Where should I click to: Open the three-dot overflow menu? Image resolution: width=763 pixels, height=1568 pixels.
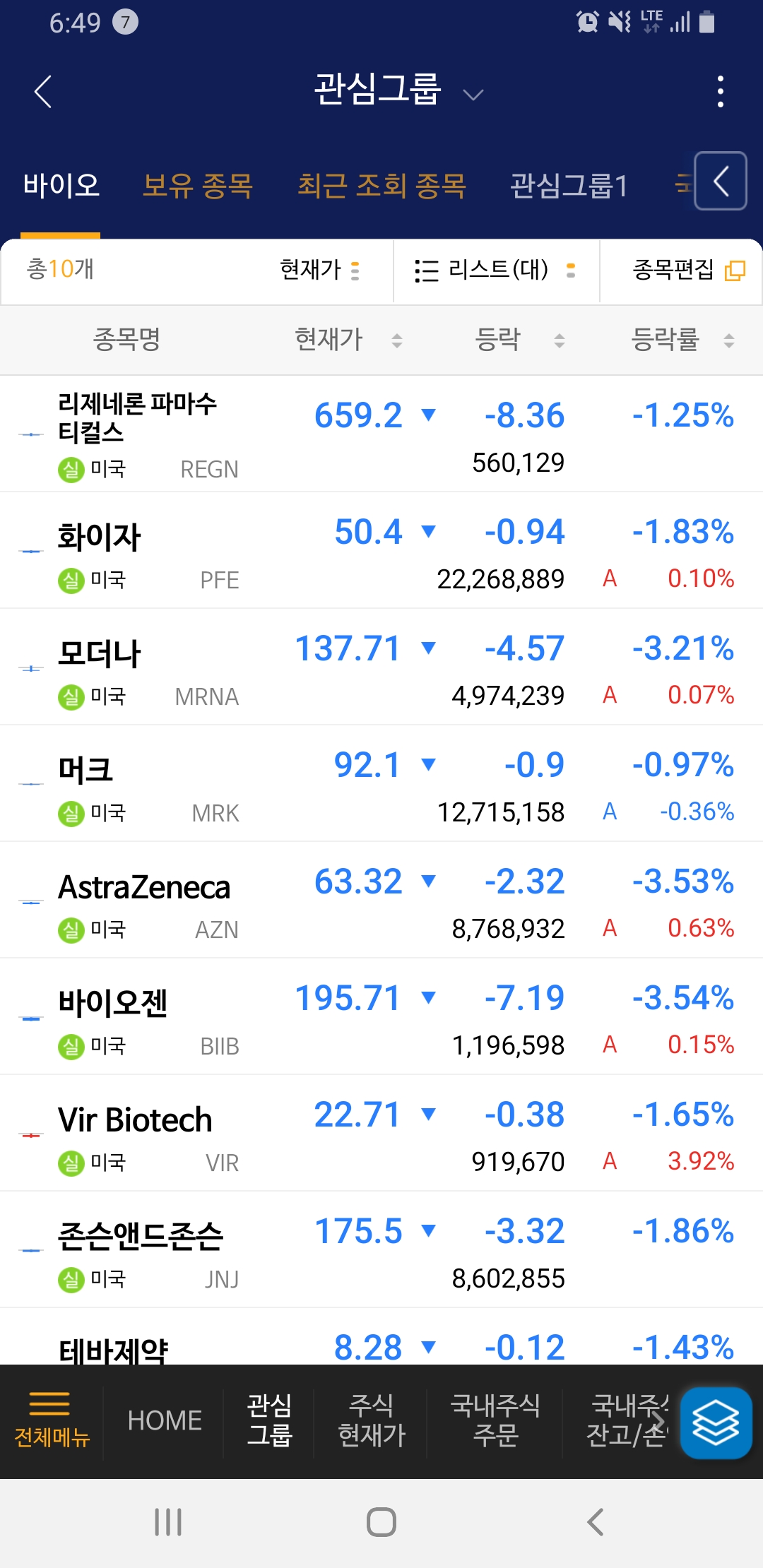pyautogui.click(x=720, y=92)
